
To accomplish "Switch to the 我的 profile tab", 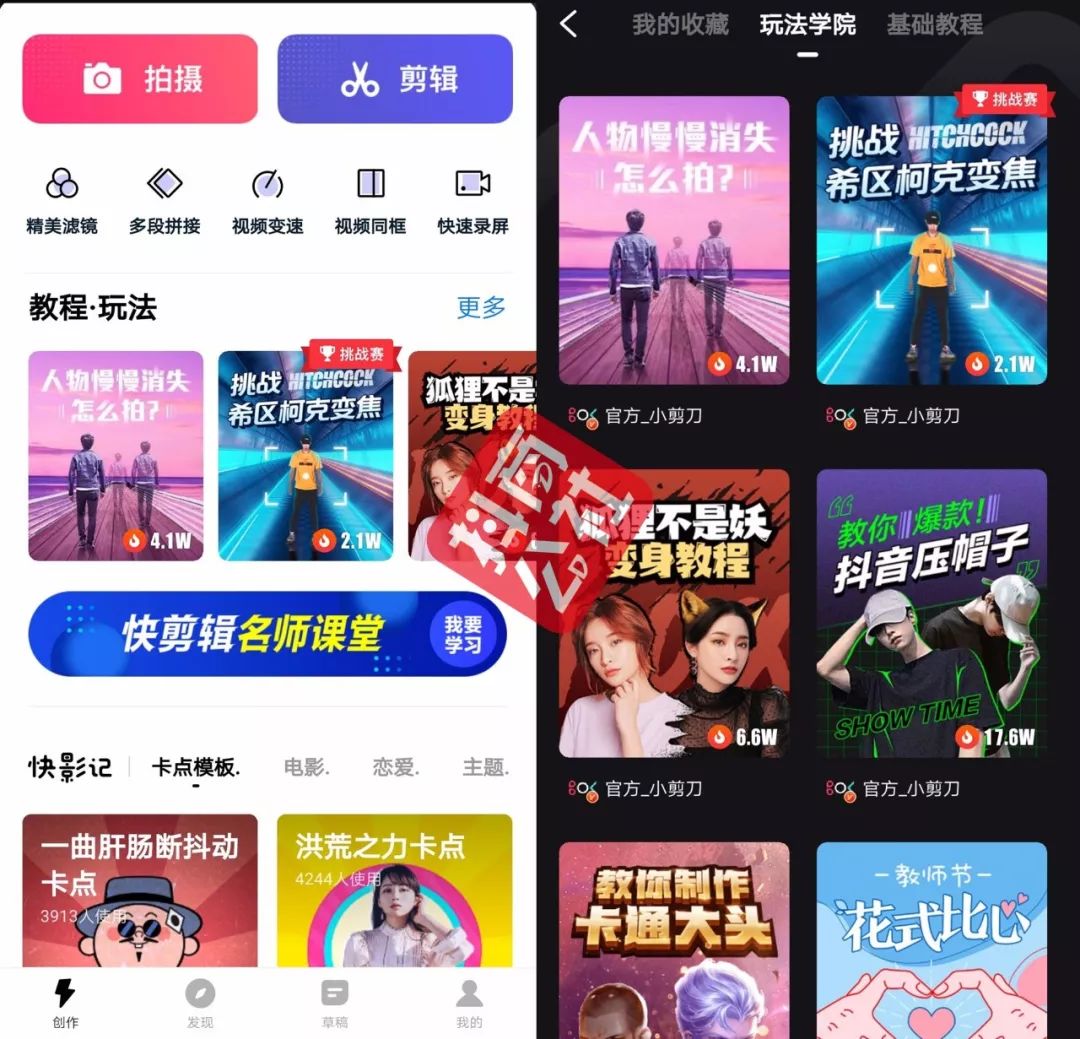I will [x=469, y=1002].
